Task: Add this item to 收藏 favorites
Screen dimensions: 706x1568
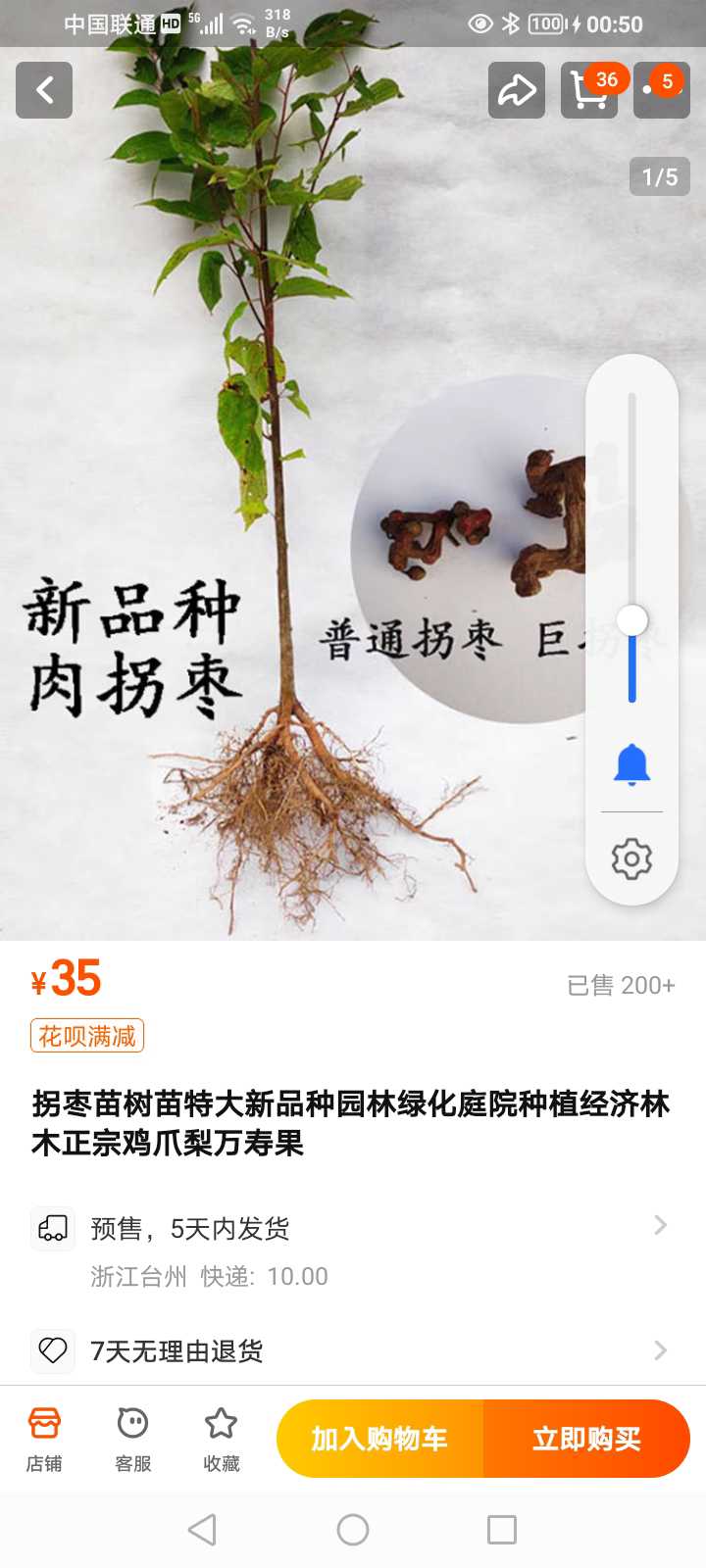Action: 221,1439
